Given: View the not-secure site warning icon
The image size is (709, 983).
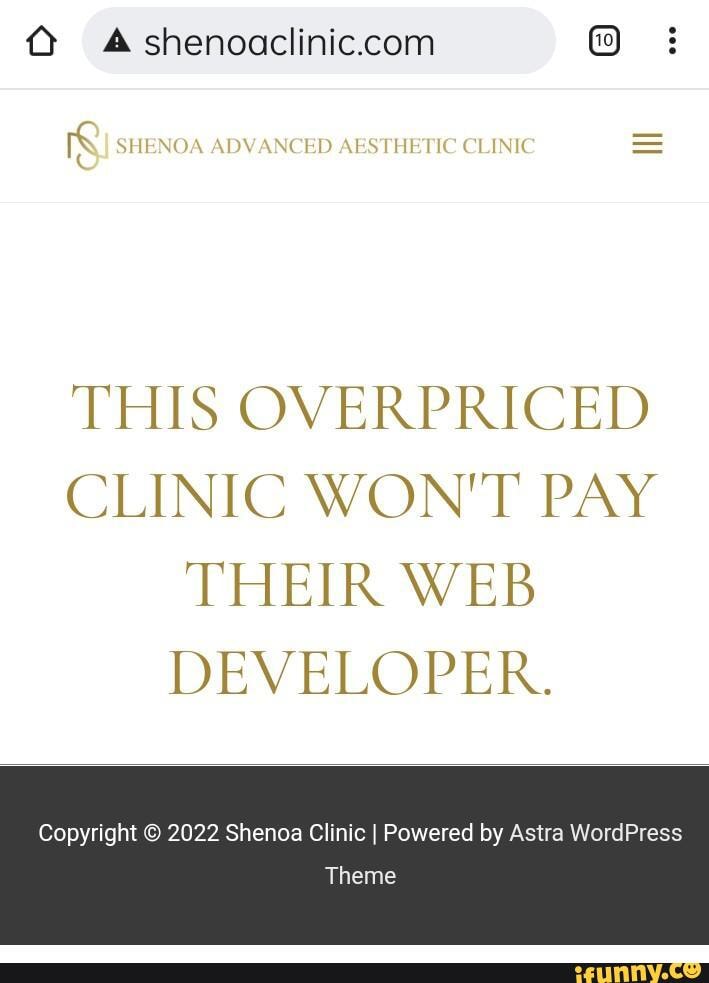Looking at the screenshot, I should point(117,41).
